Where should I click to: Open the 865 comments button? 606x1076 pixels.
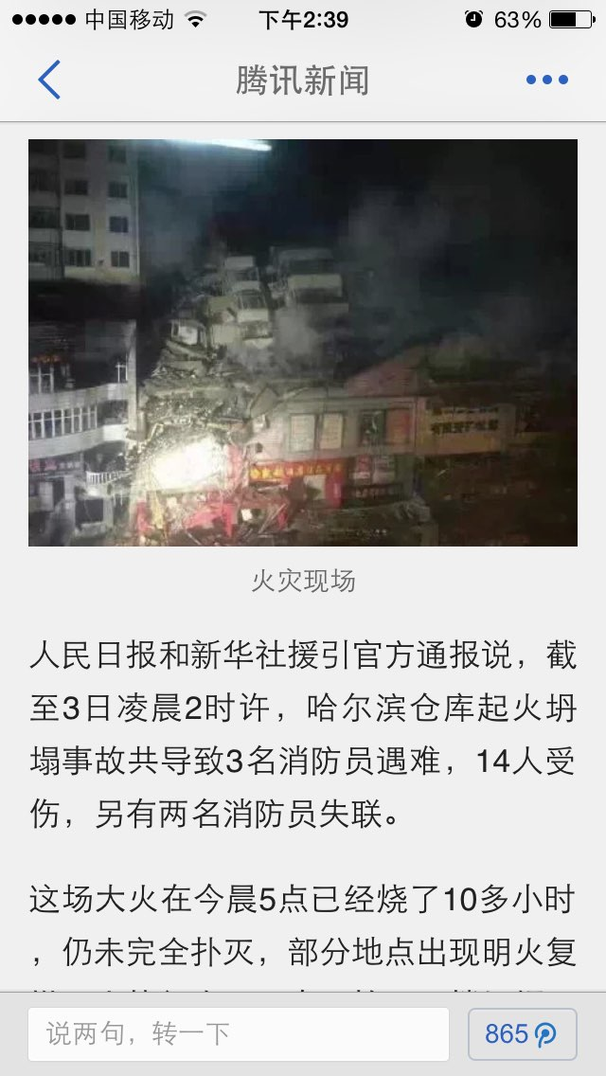point(522,1033)
